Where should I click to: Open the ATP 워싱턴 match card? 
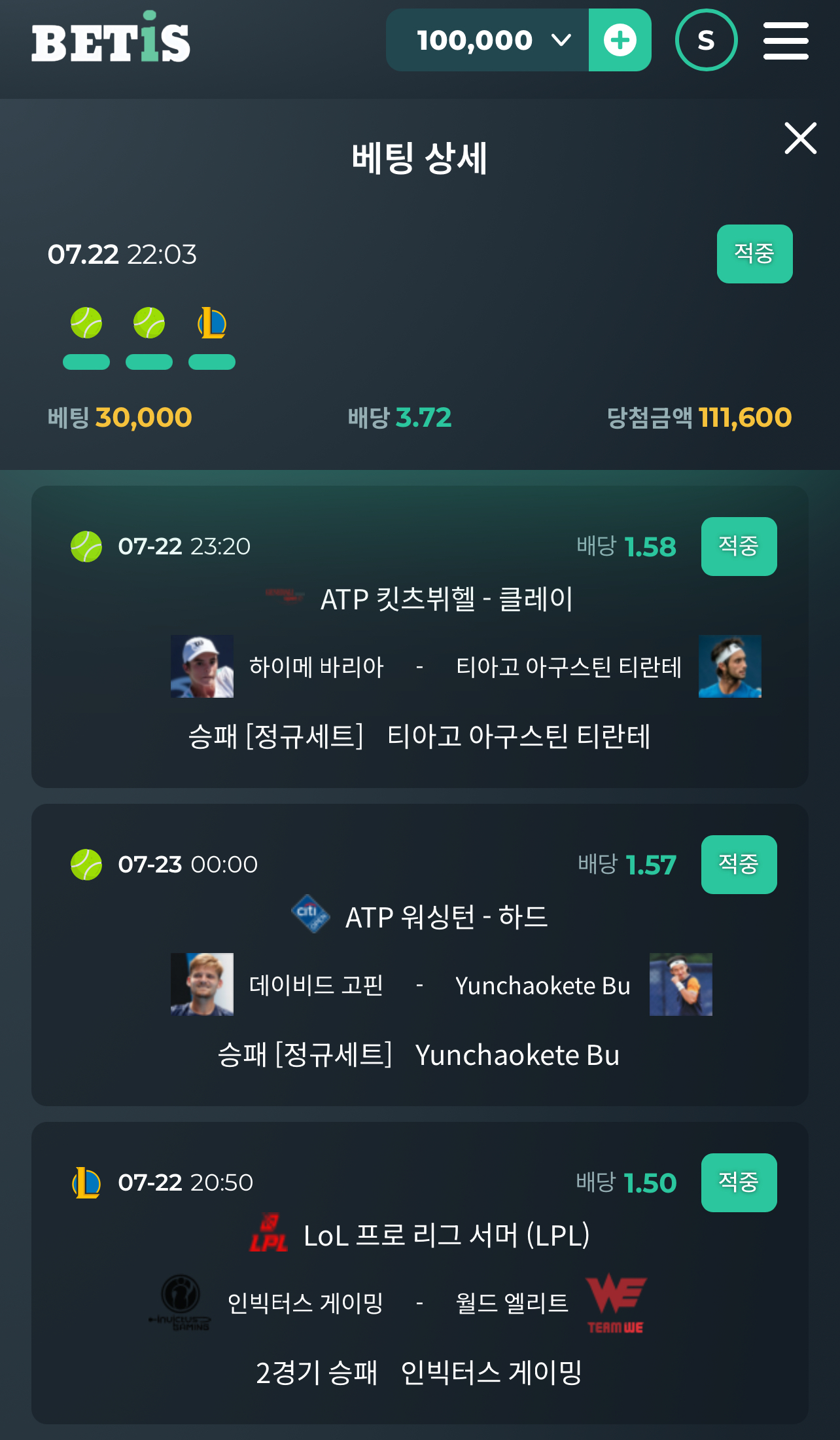point(420,954)
